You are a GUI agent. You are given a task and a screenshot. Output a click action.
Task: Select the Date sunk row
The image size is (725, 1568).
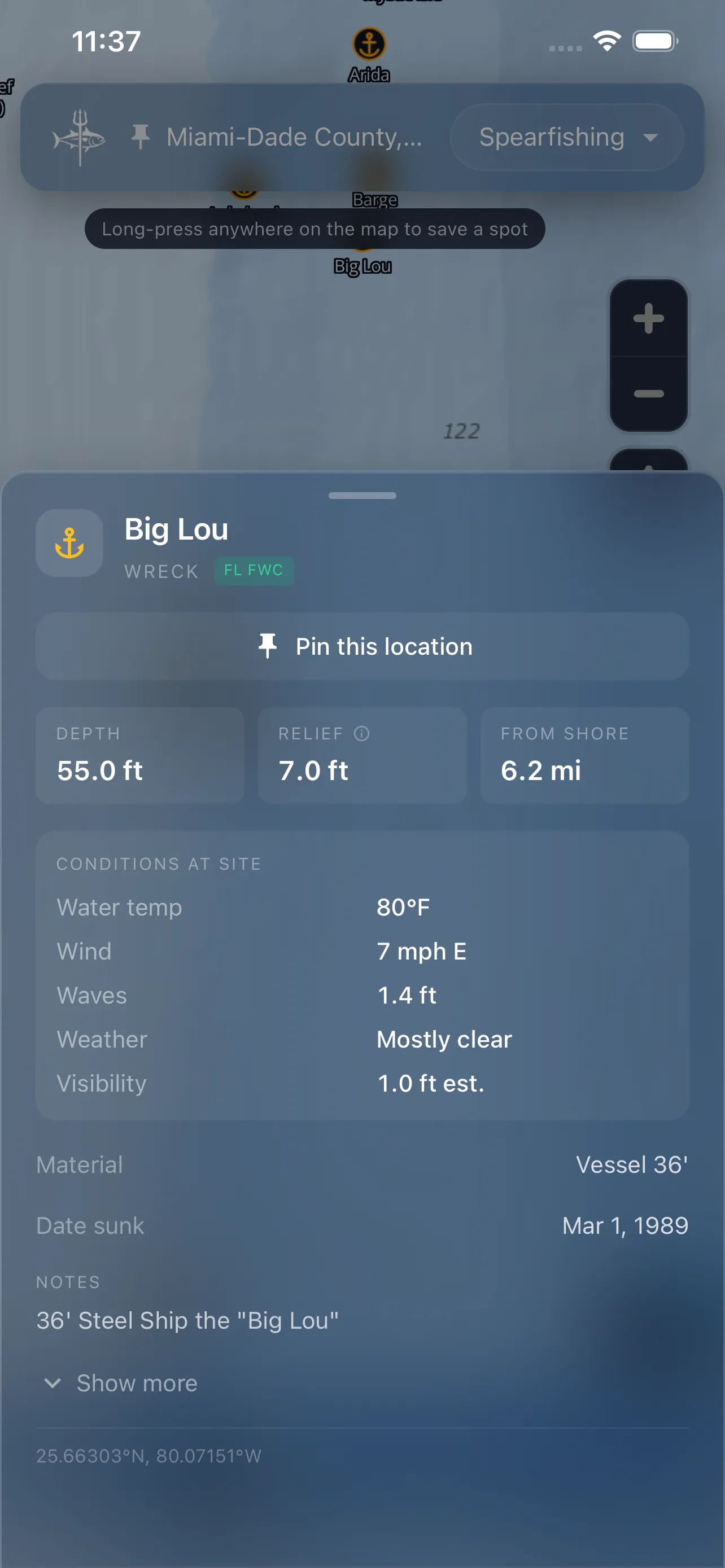tap(361, 1225)
